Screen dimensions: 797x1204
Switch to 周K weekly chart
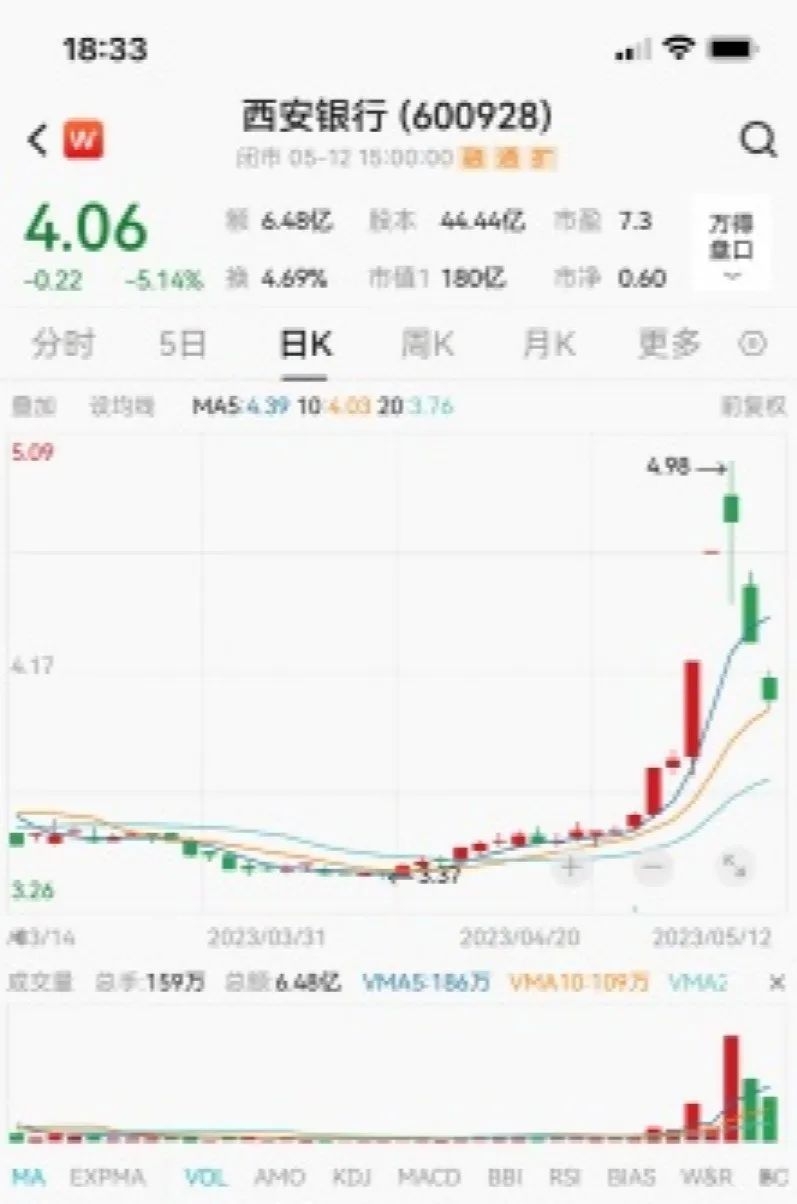[x=426, y=344]
